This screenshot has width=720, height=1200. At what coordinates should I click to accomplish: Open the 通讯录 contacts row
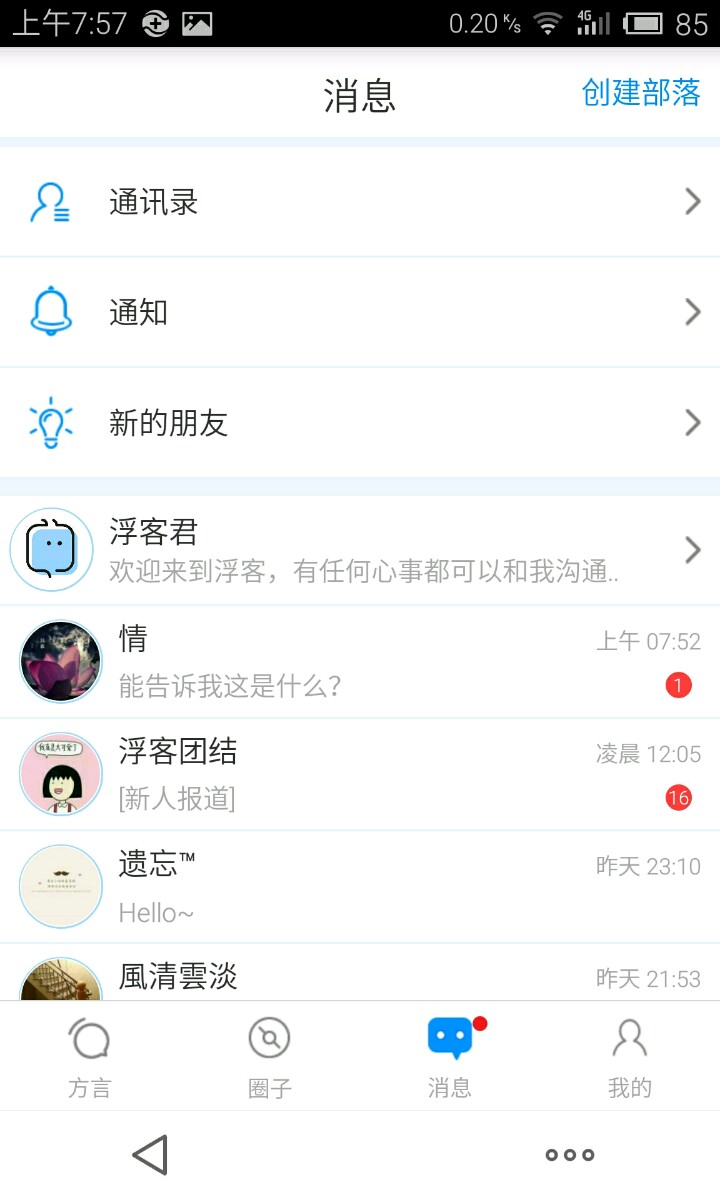tap(360, 203)
